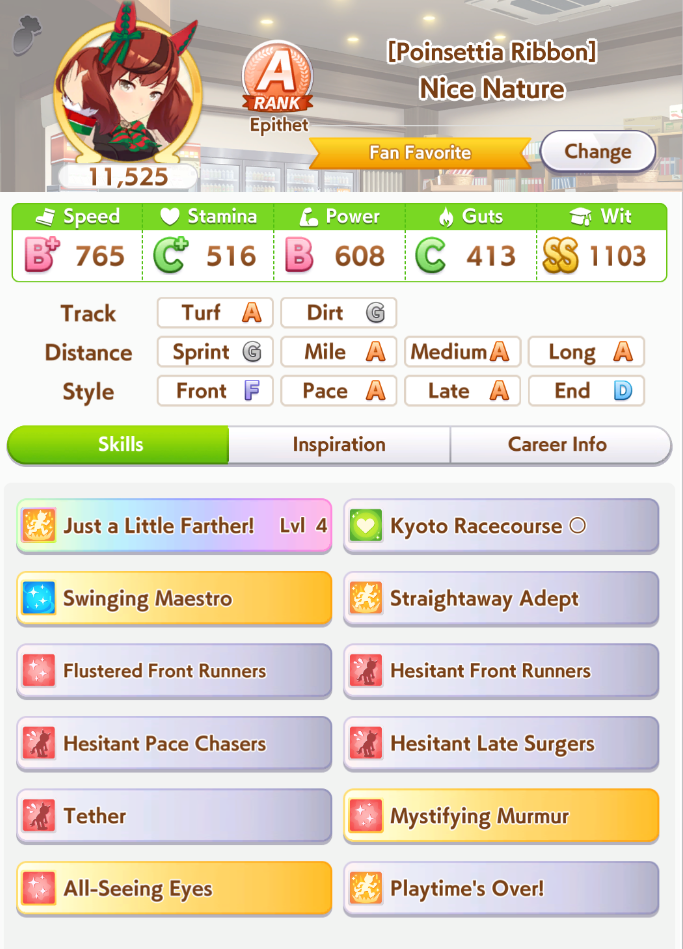Tap the Change epithet button
The image size is (683, 949).
click(597, 152)
